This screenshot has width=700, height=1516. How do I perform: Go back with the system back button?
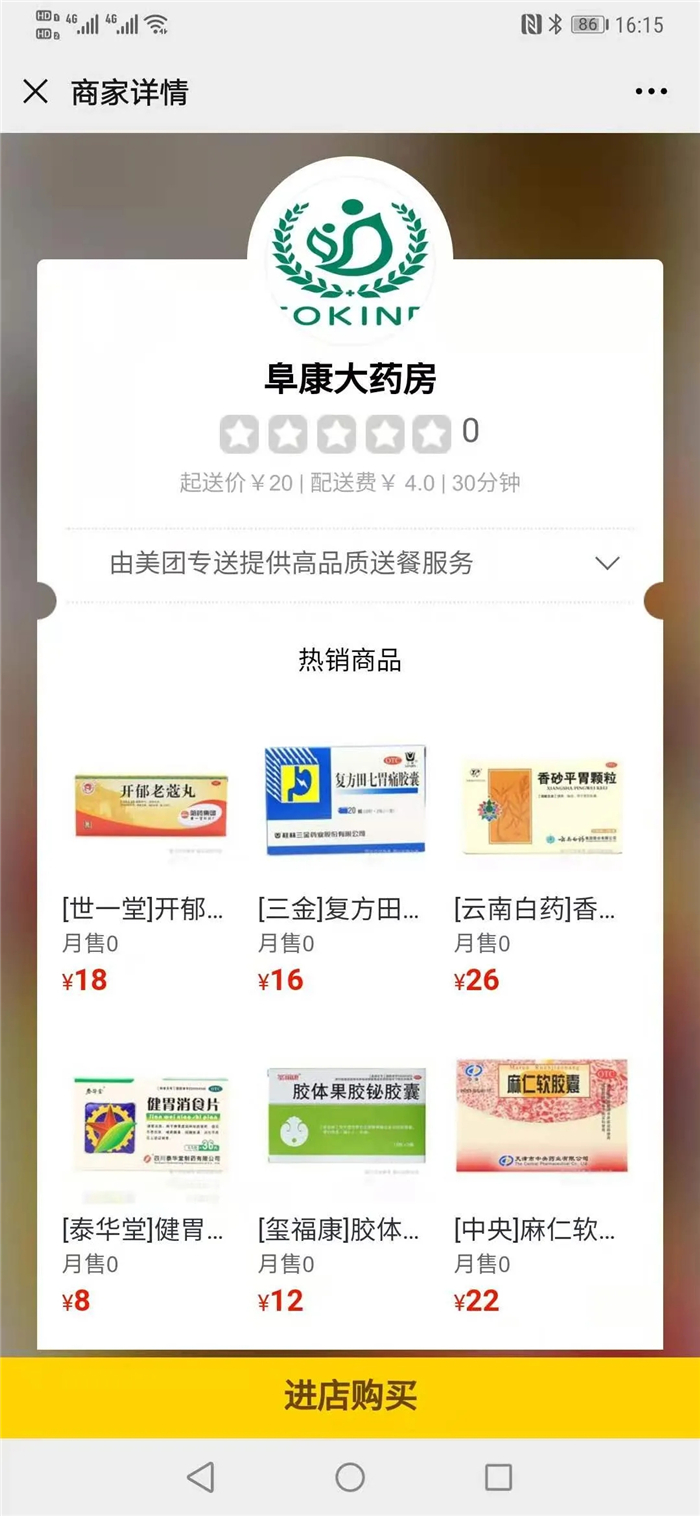coord(201,1477)
